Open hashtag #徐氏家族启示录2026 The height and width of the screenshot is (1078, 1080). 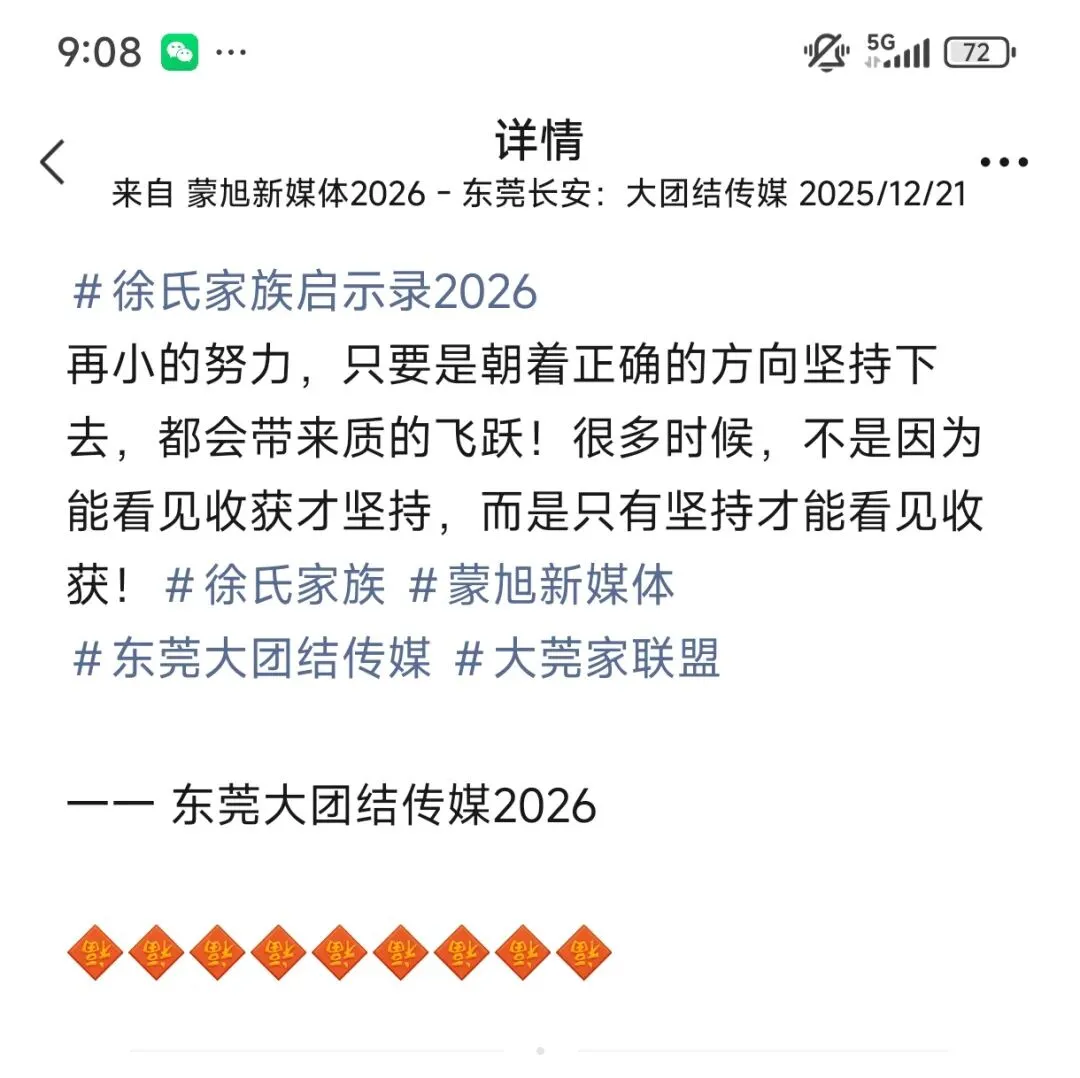tap(304, 291)
